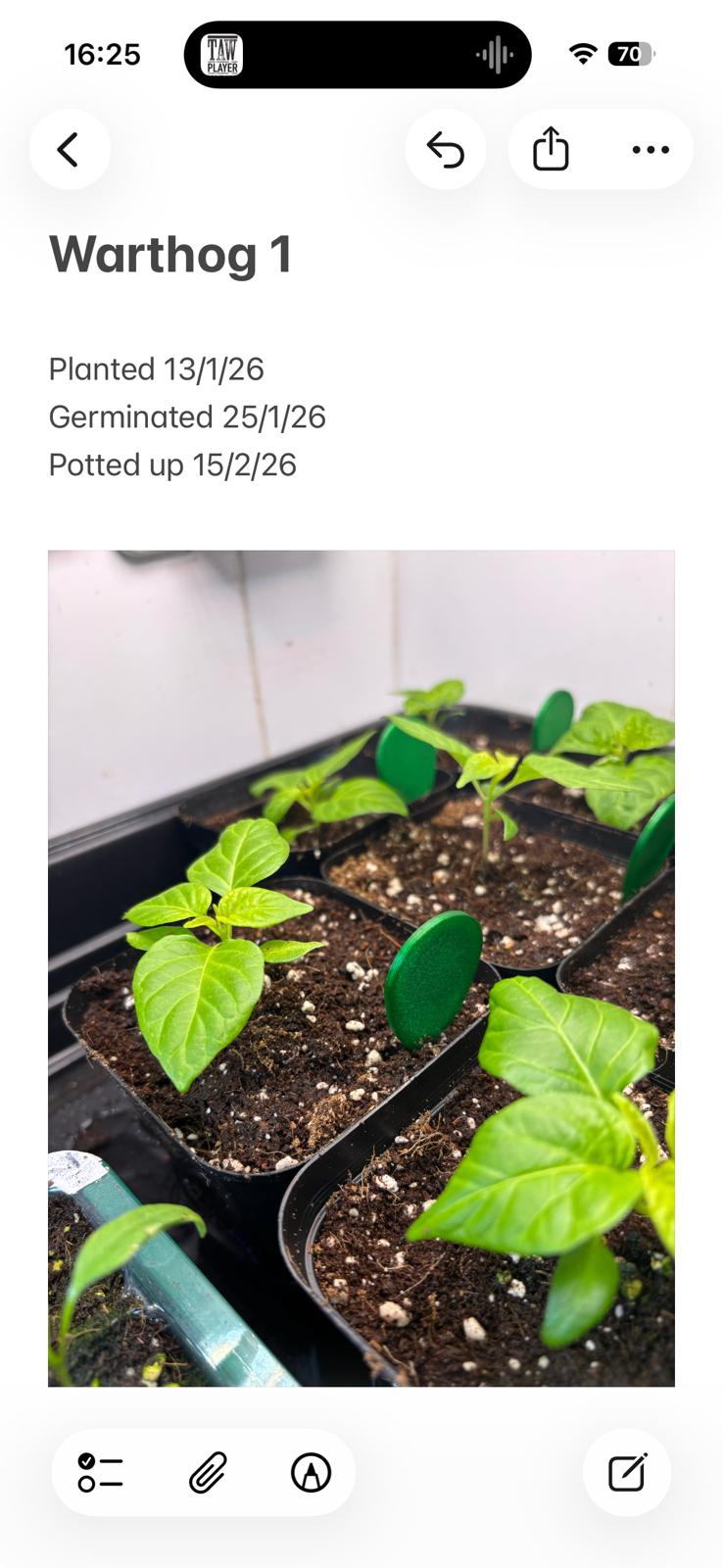The width and height of the screenshot is (723, 1568).
Task: Open the more options ellipsis menu
Action: [650, 150]
